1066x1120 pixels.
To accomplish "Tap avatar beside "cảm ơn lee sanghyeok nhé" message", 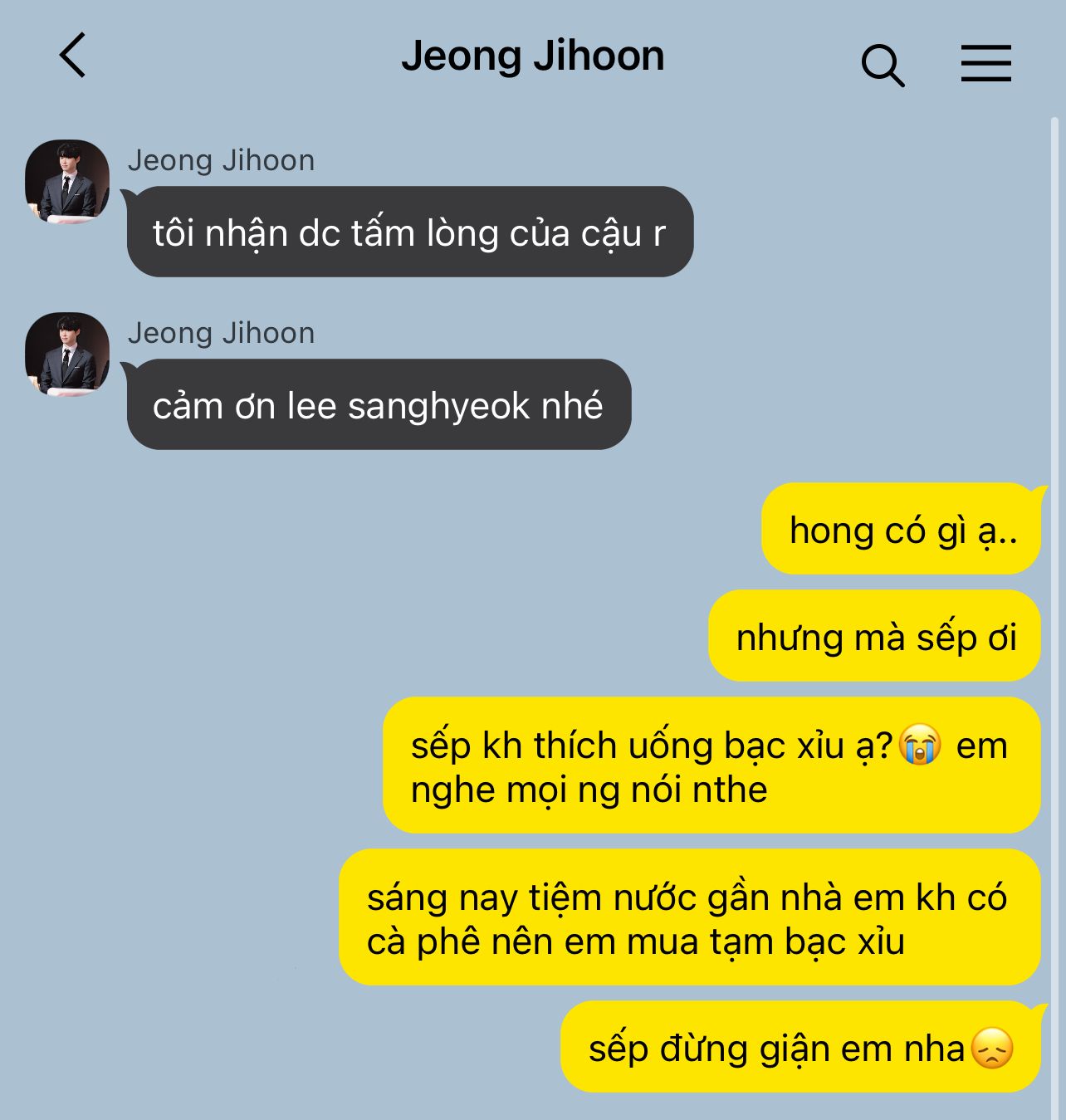I will [x=67, y=354].
